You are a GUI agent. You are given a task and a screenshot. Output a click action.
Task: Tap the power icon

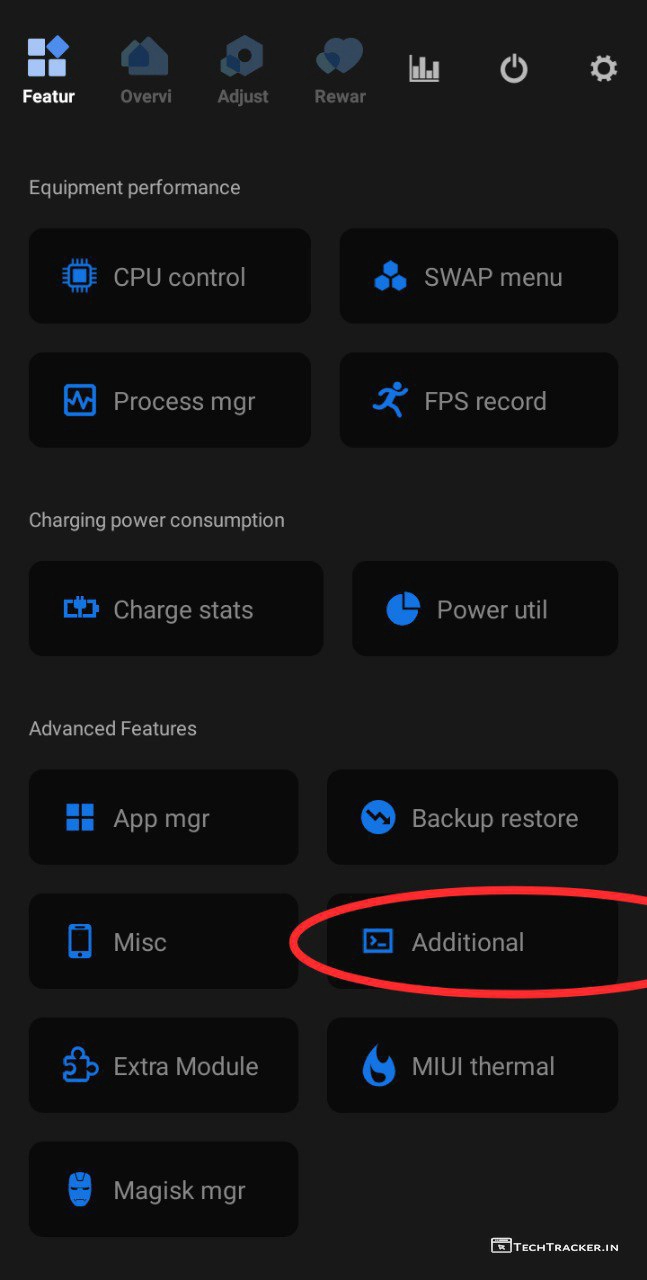[x=513, y=68]
